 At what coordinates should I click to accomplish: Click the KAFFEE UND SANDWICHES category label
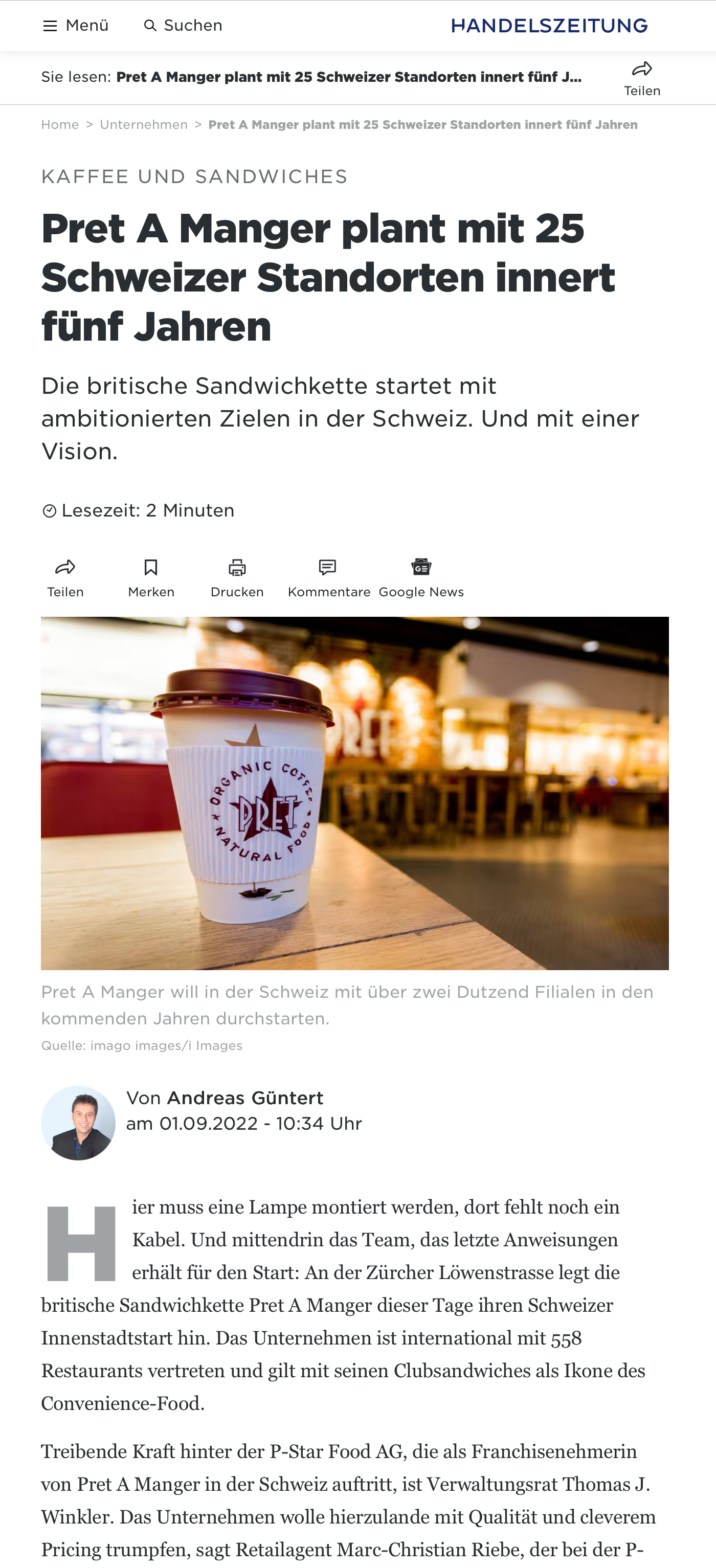[x=195, y=176]
